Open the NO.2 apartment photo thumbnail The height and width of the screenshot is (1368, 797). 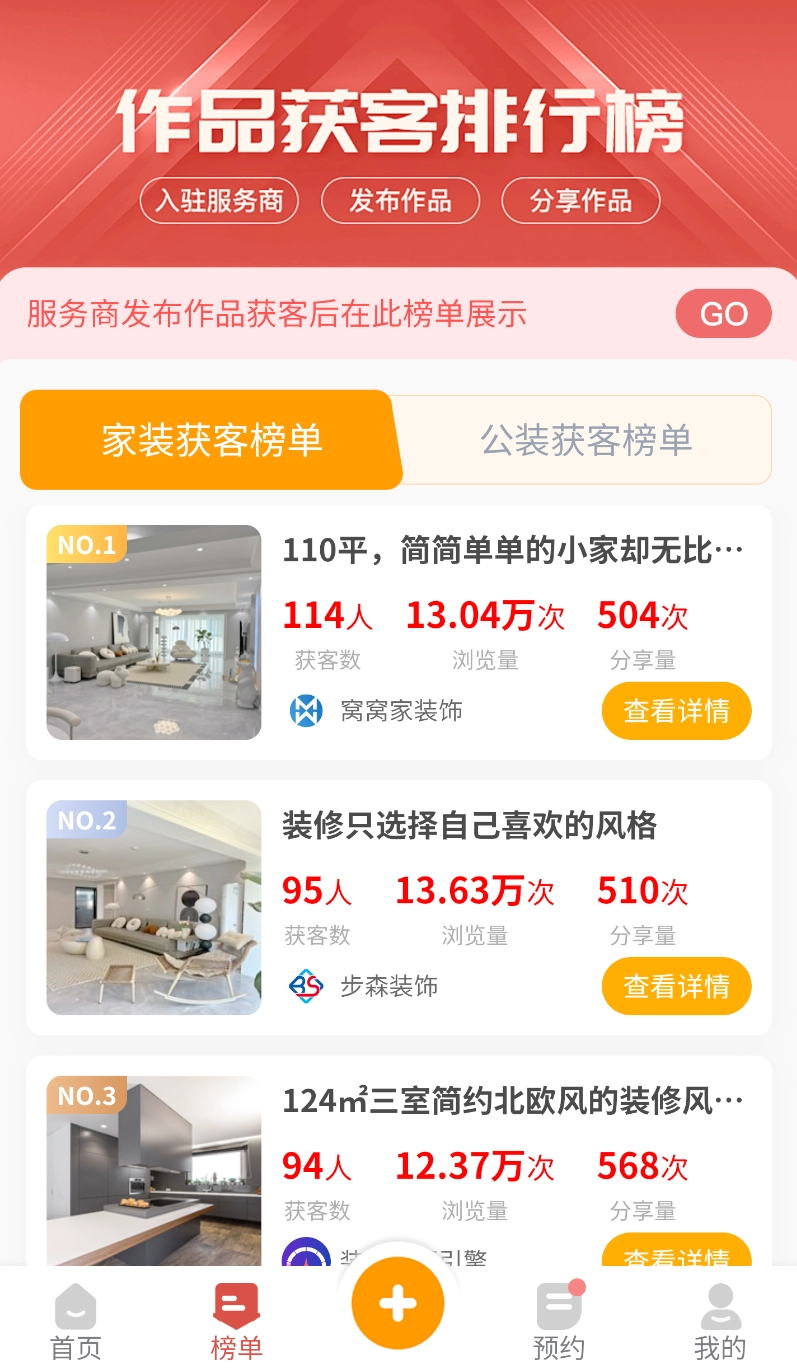pyautogui.click(x=153, y=907)
